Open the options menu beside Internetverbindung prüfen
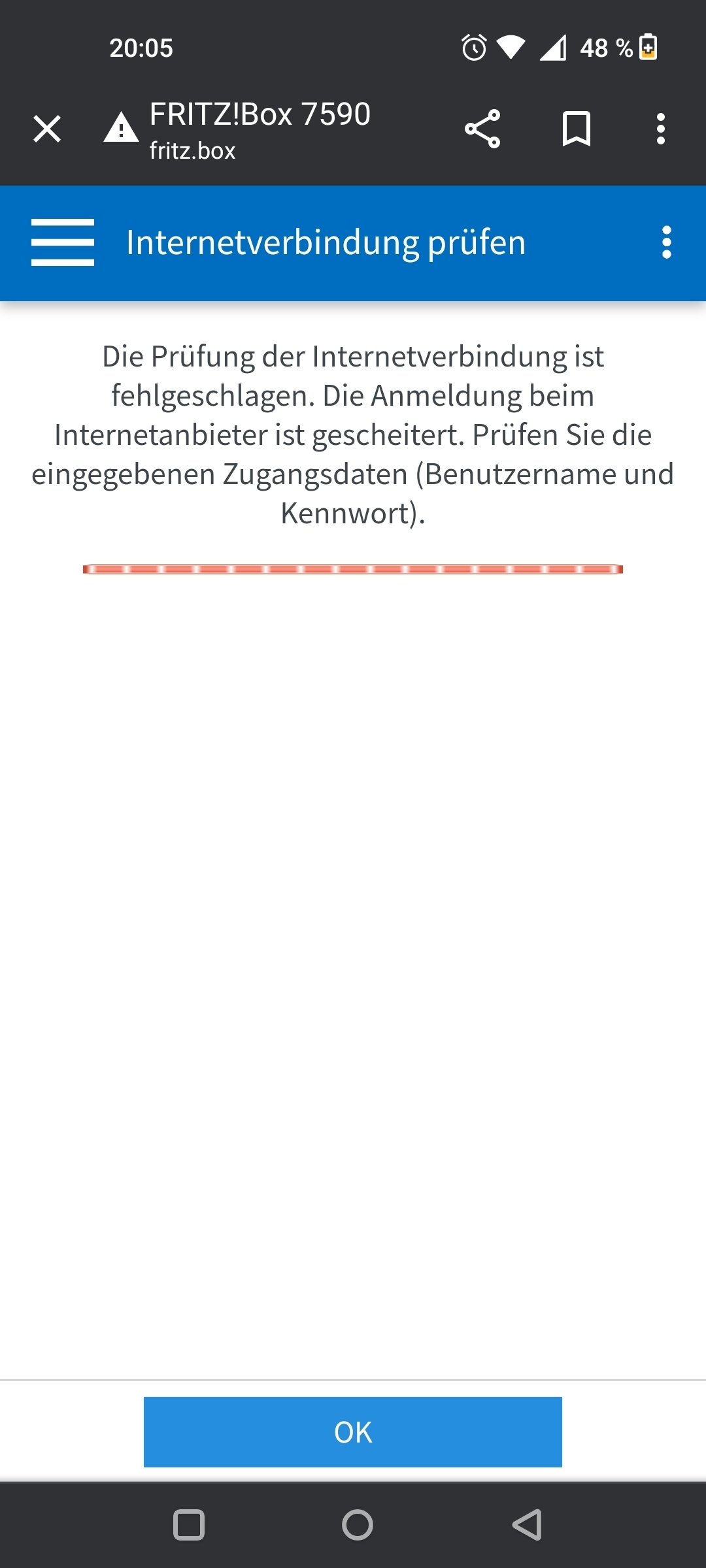 click(667, 242)
